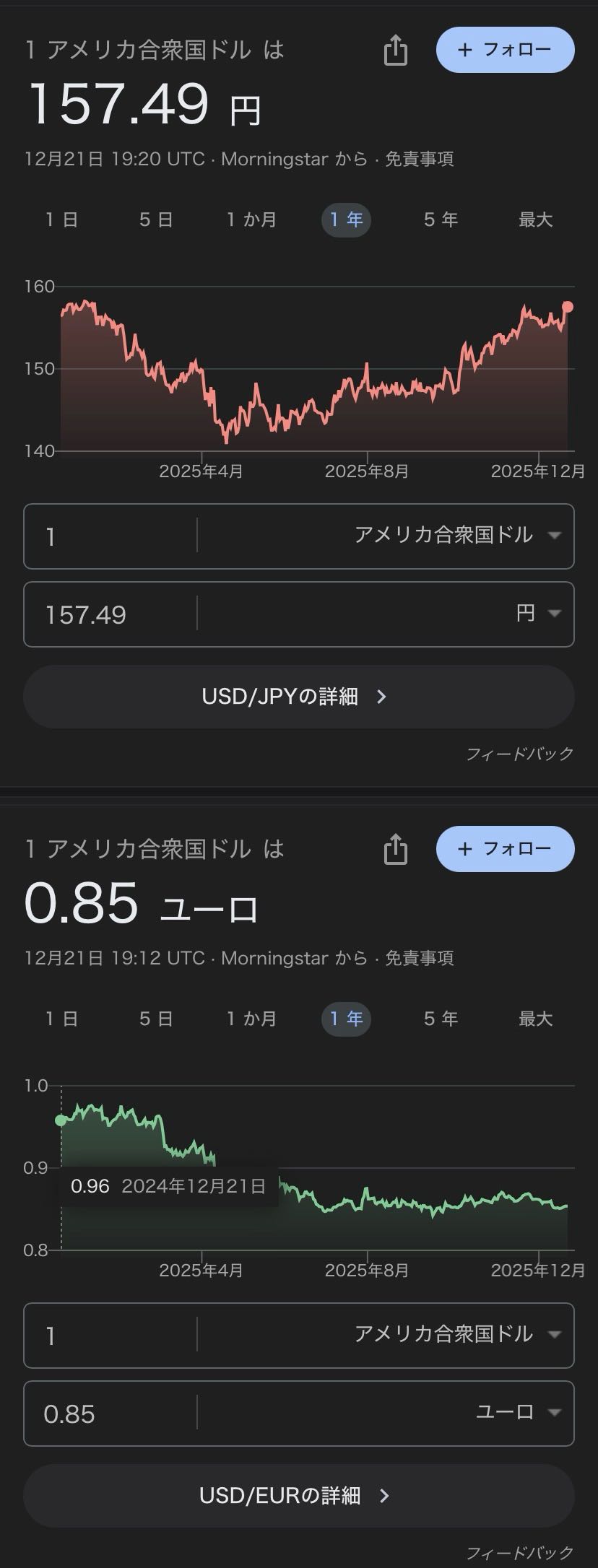Share the USD to yen conversion
Image resolution: width=598 pixels, height=1568 pixels.
(x=395, y=51)
